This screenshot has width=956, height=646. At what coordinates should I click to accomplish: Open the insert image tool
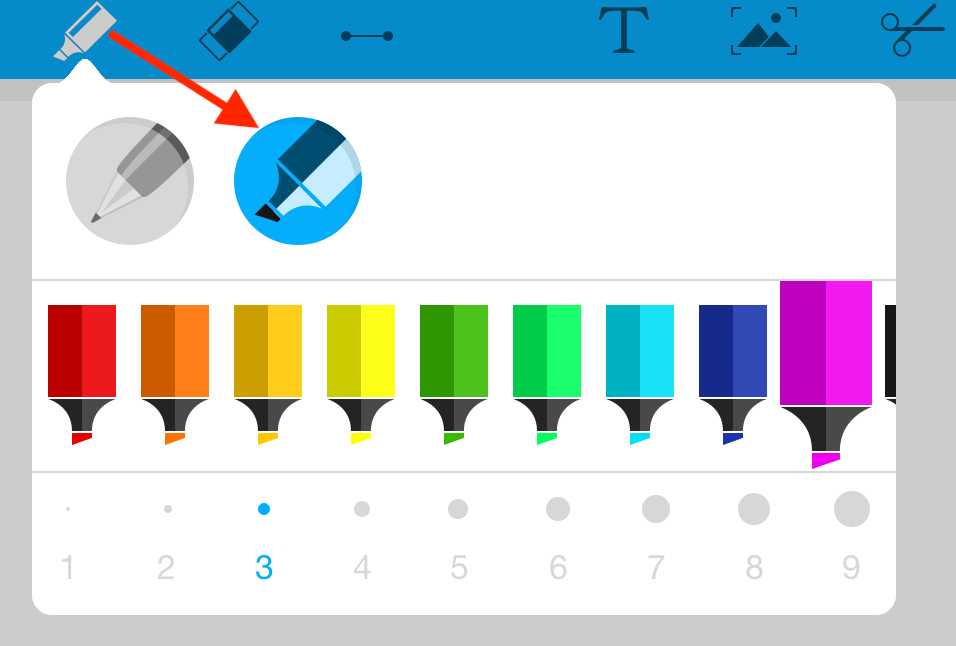coord(764,31)
